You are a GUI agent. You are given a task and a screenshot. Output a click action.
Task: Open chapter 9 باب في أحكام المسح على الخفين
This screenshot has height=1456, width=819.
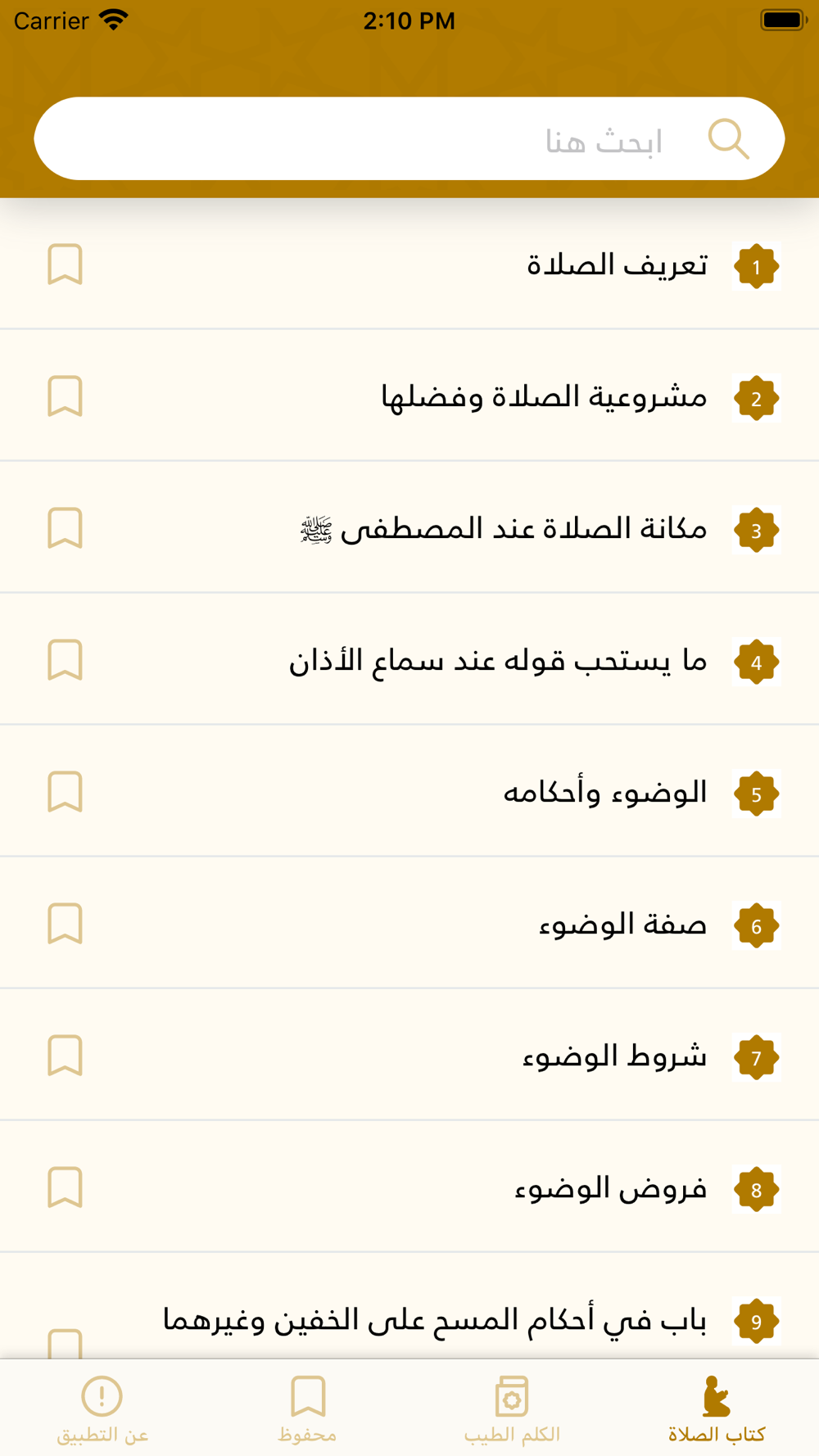point(409,1306)
